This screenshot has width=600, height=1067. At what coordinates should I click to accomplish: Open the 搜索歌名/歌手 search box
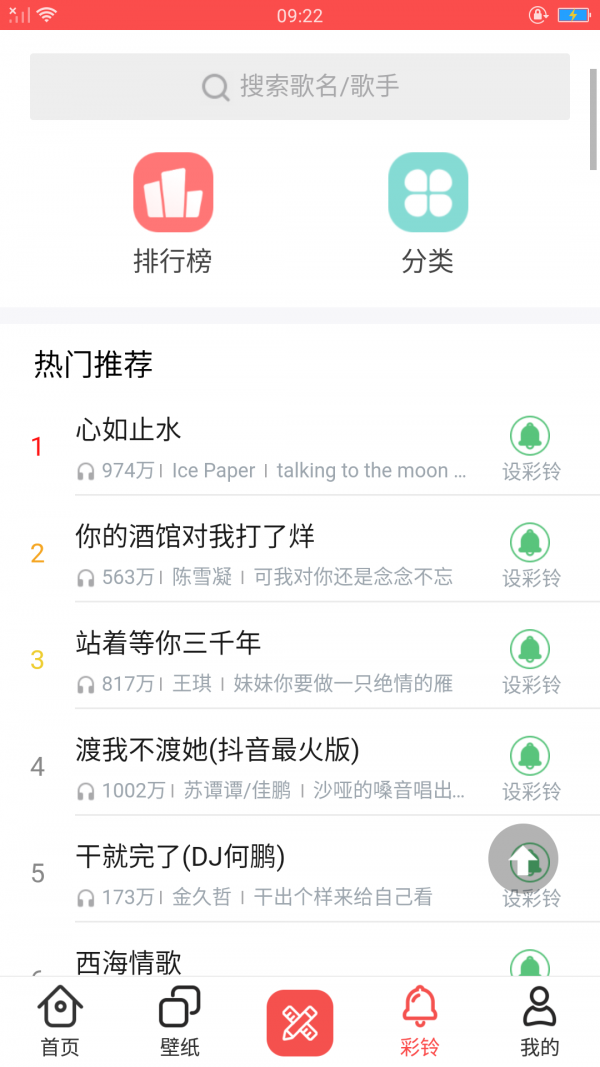point(300,87)
